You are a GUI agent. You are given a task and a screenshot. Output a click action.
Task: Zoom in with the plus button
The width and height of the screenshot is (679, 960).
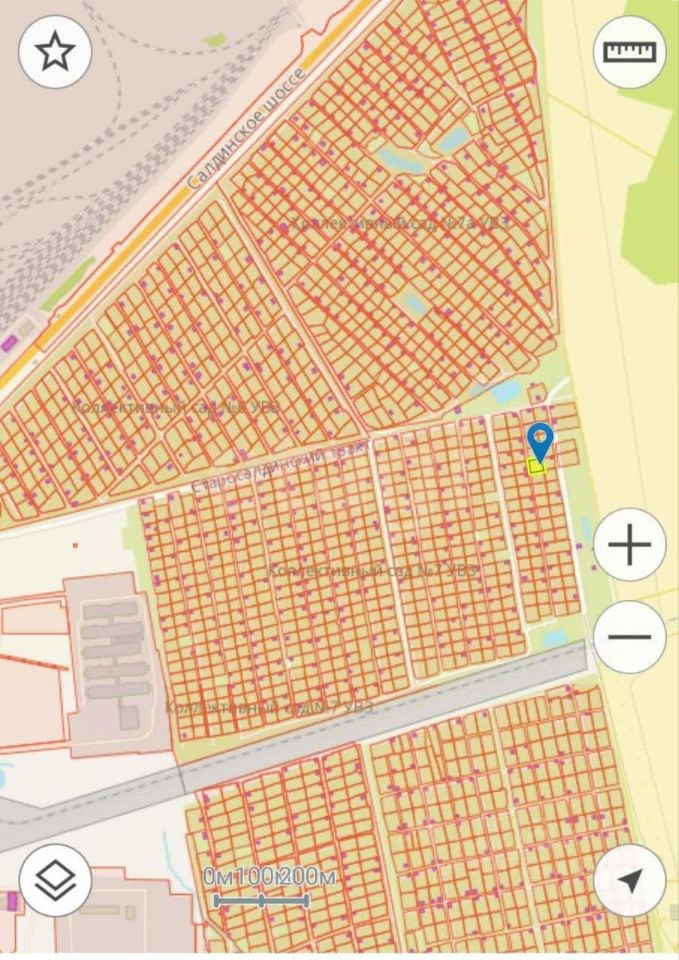click(629, 545)
